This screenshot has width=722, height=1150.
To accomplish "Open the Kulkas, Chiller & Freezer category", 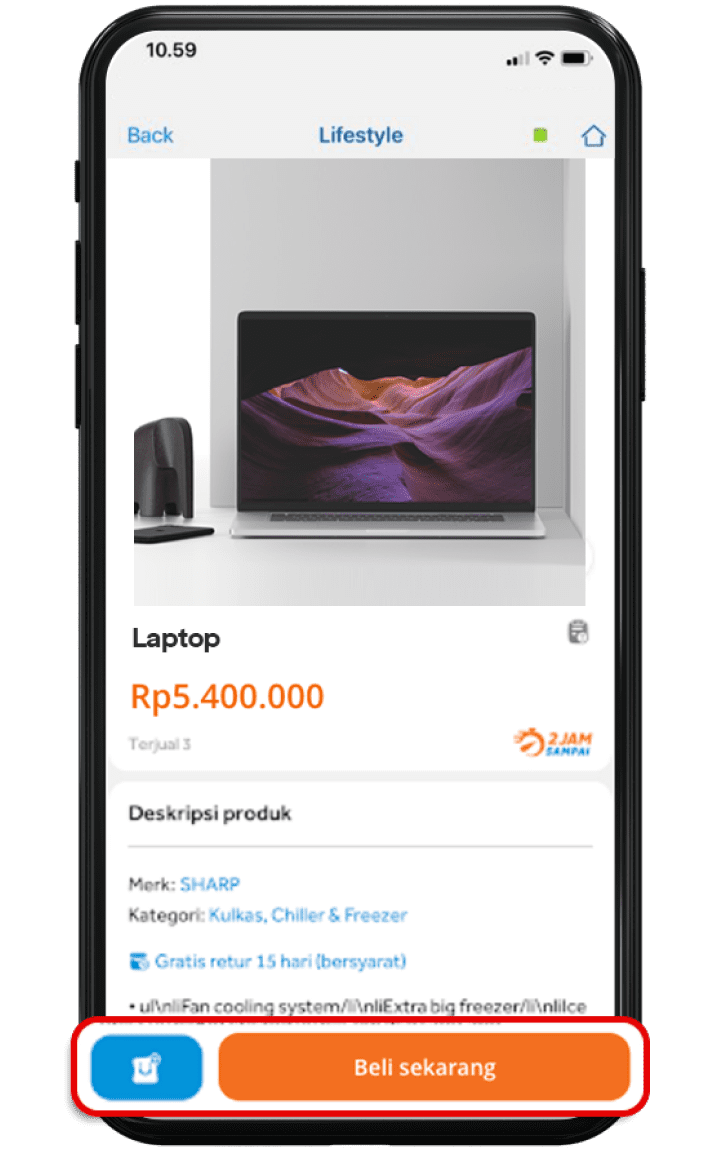I will click(308, 915).
